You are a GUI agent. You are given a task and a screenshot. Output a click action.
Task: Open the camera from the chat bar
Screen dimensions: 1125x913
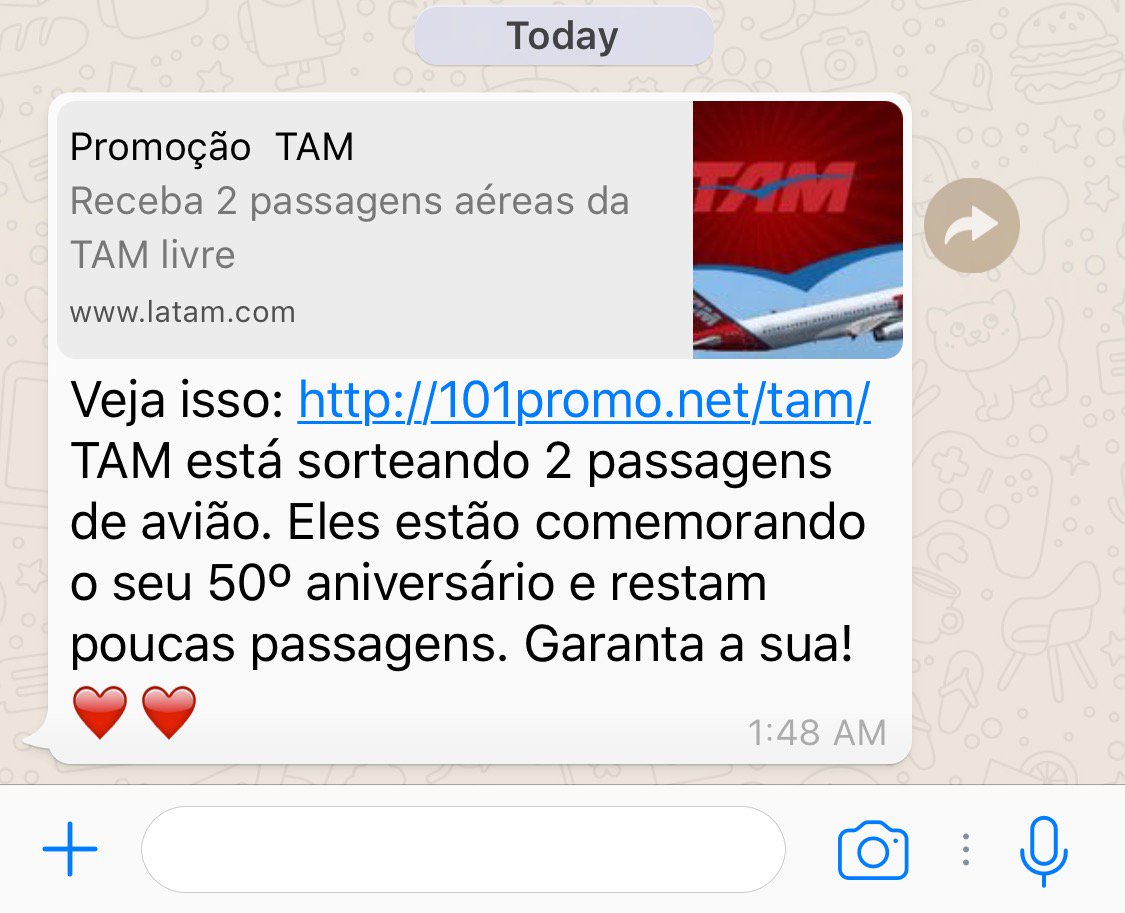tap(872, 851)
